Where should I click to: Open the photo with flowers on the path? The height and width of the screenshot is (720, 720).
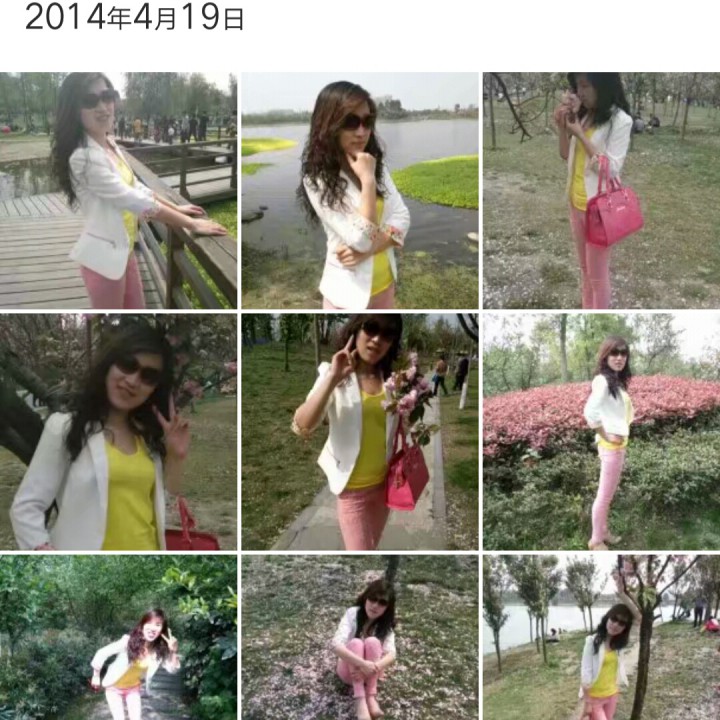tap(360, 432)
